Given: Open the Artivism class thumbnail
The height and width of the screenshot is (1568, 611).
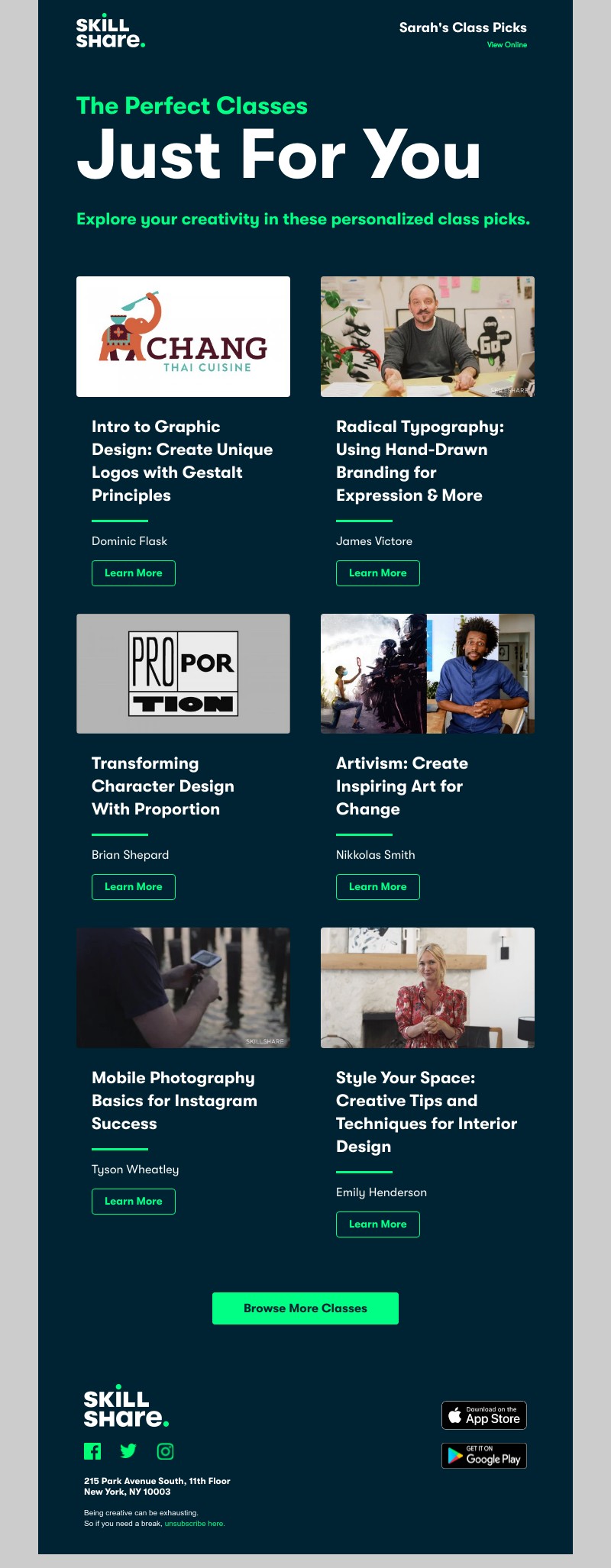Looking at the screenshot, I should point(428,673).
